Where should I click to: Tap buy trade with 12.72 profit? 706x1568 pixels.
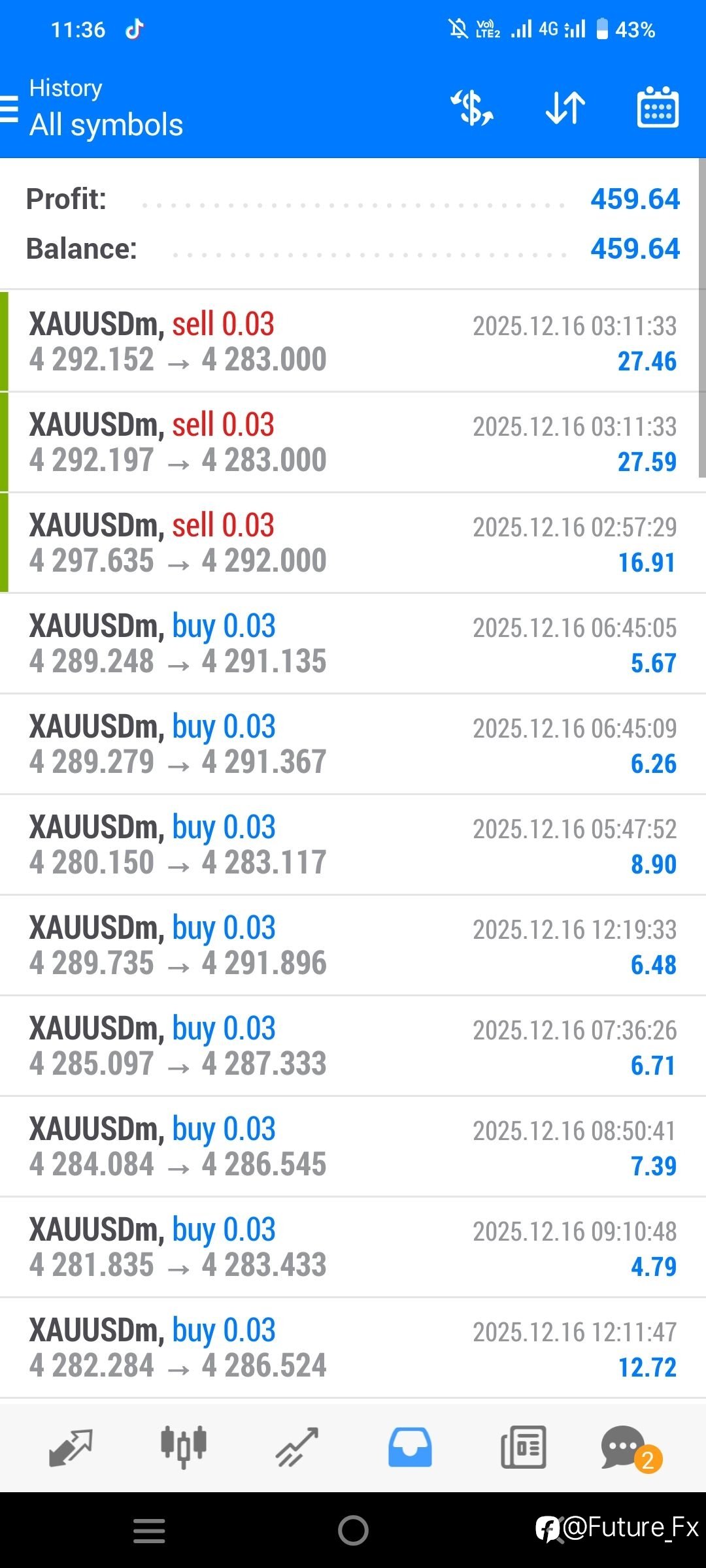coord(353,1347)
